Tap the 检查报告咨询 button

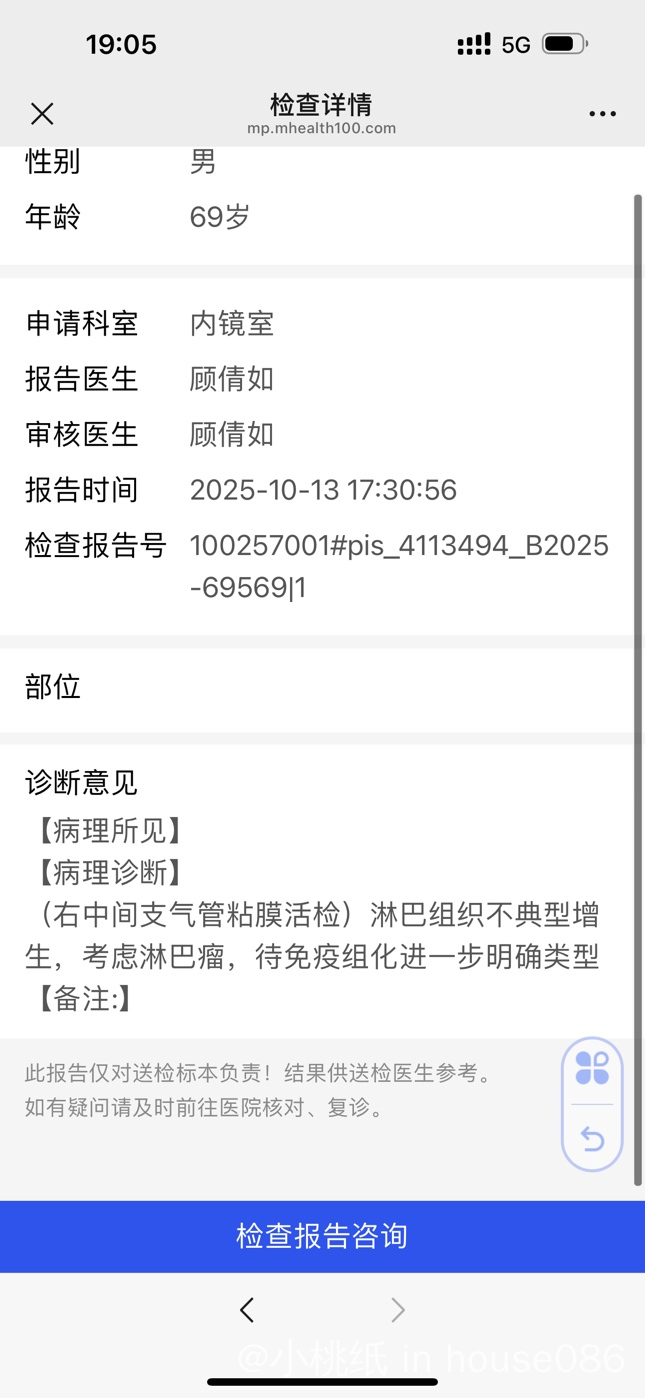[322, 1236]
